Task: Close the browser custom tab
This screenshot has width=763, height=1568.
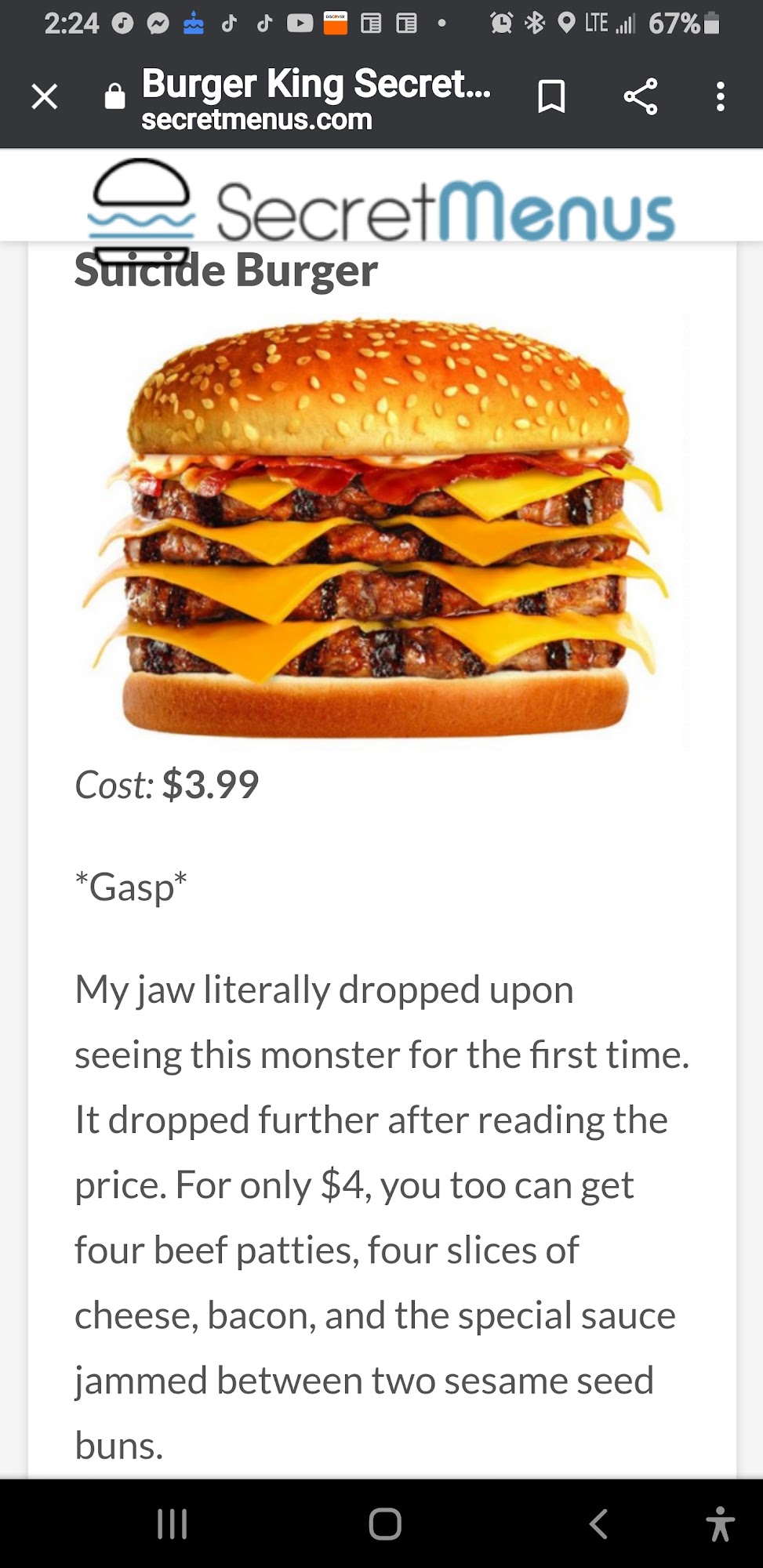Action: pyautogui.click(x=45, y=97)
